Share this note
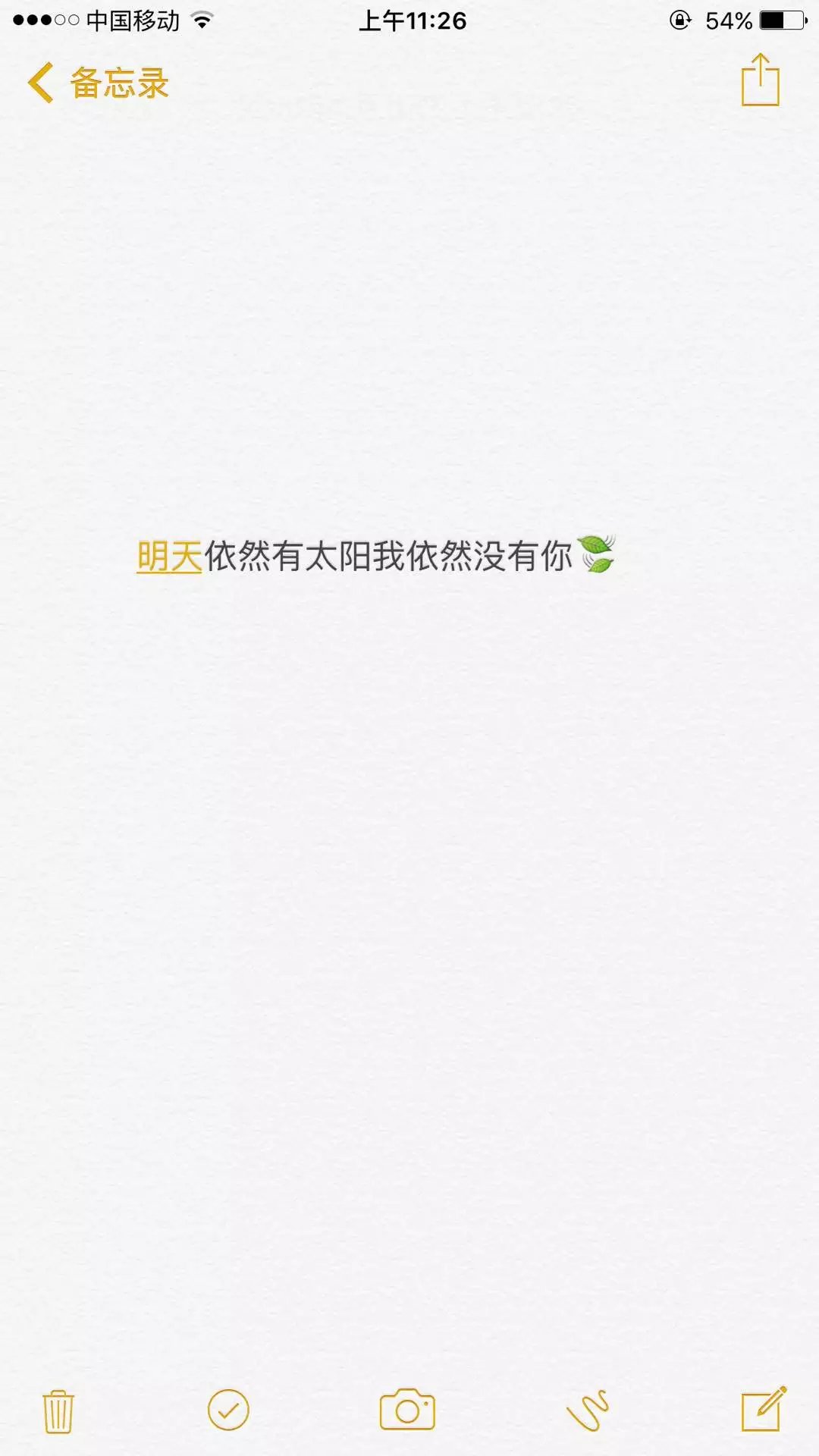Viewport: 819px width, 1456px height. (760, 80)
